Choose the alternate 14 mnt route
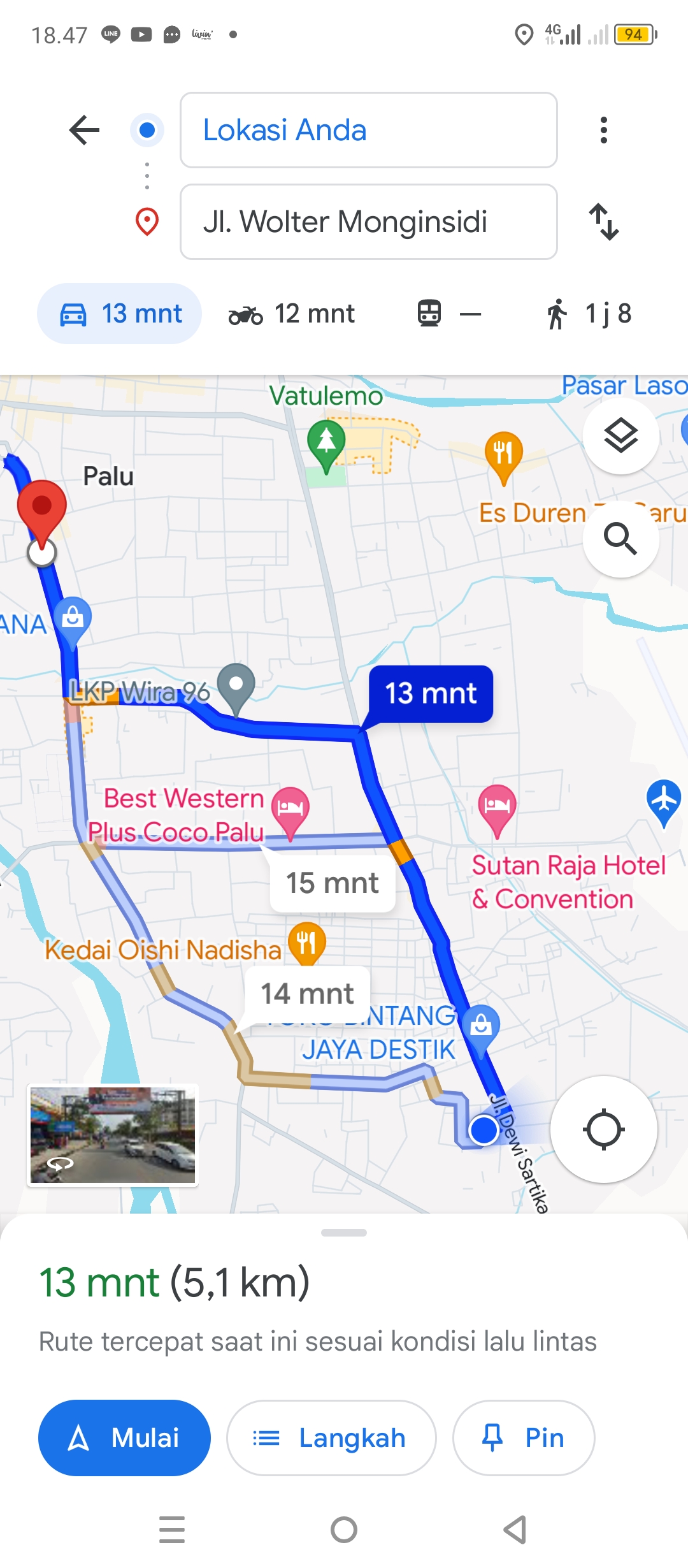Screen dimensions: 688x1568 [x=308, y=994]
